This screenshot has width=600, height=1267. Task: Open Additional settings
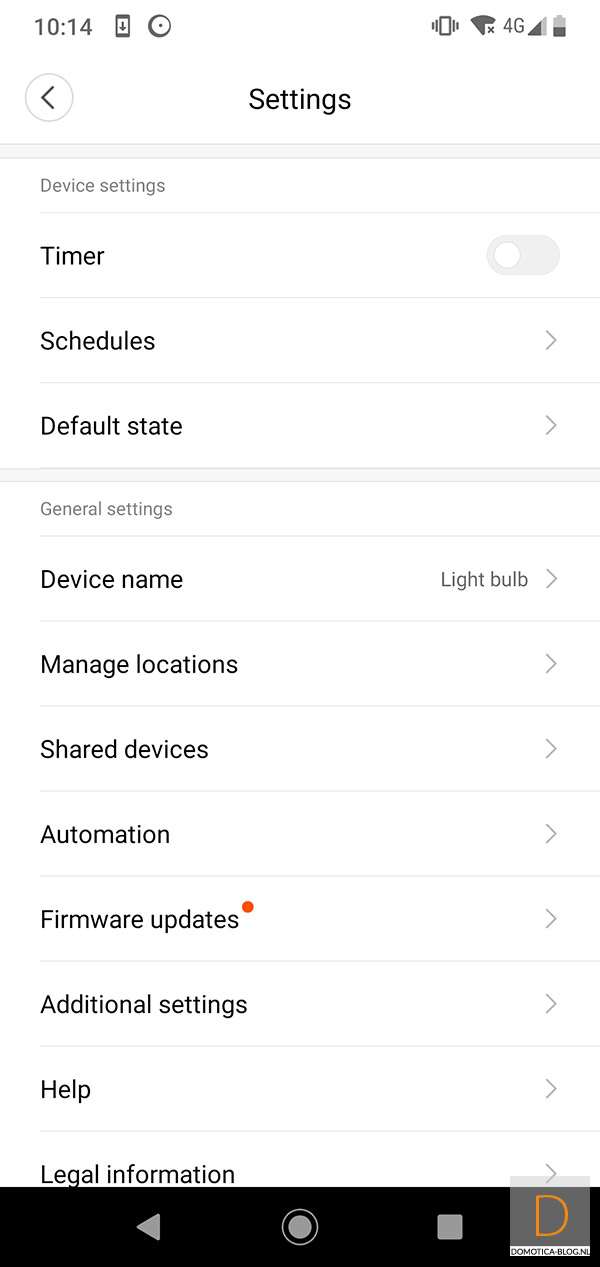point(300,1005)
